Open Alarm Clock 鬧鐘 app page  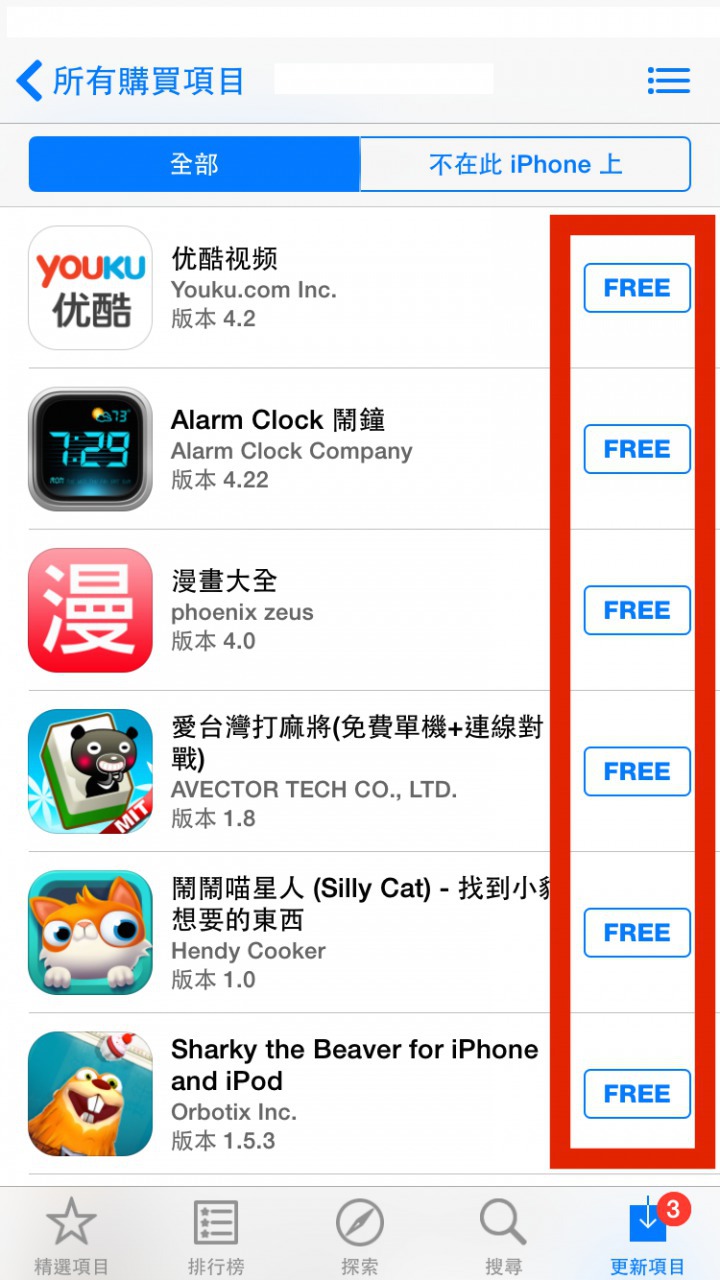(x=300, y=449)
